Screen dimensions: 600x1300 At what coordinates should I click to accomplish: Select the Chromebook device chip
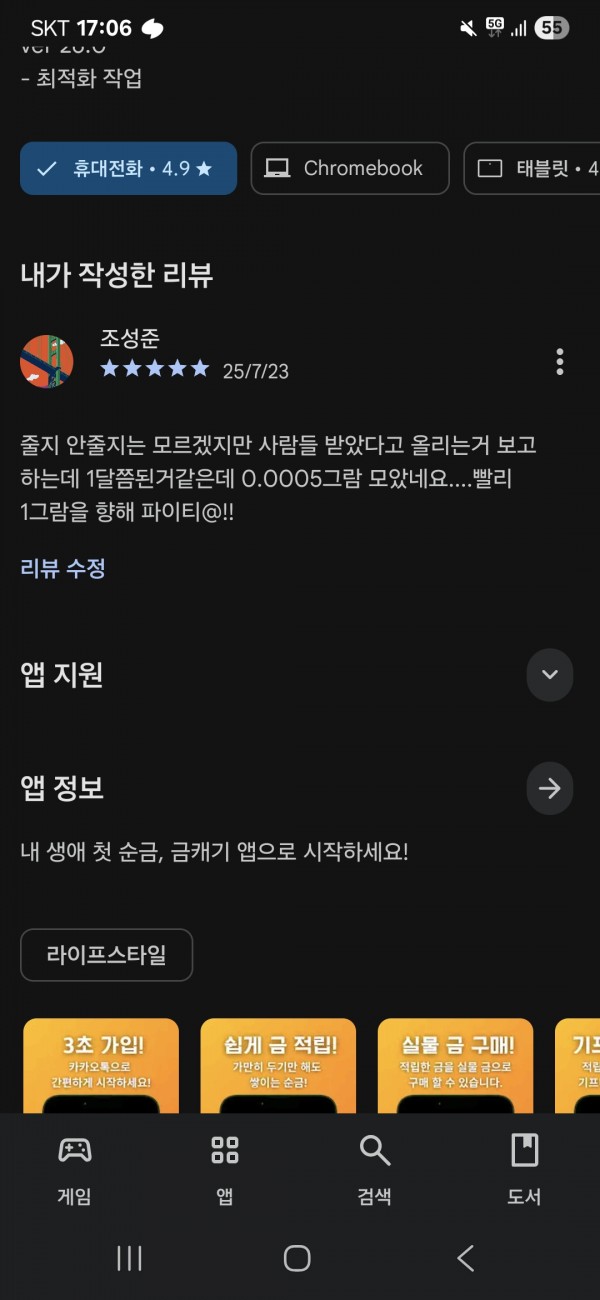click(x=350, y=168)
